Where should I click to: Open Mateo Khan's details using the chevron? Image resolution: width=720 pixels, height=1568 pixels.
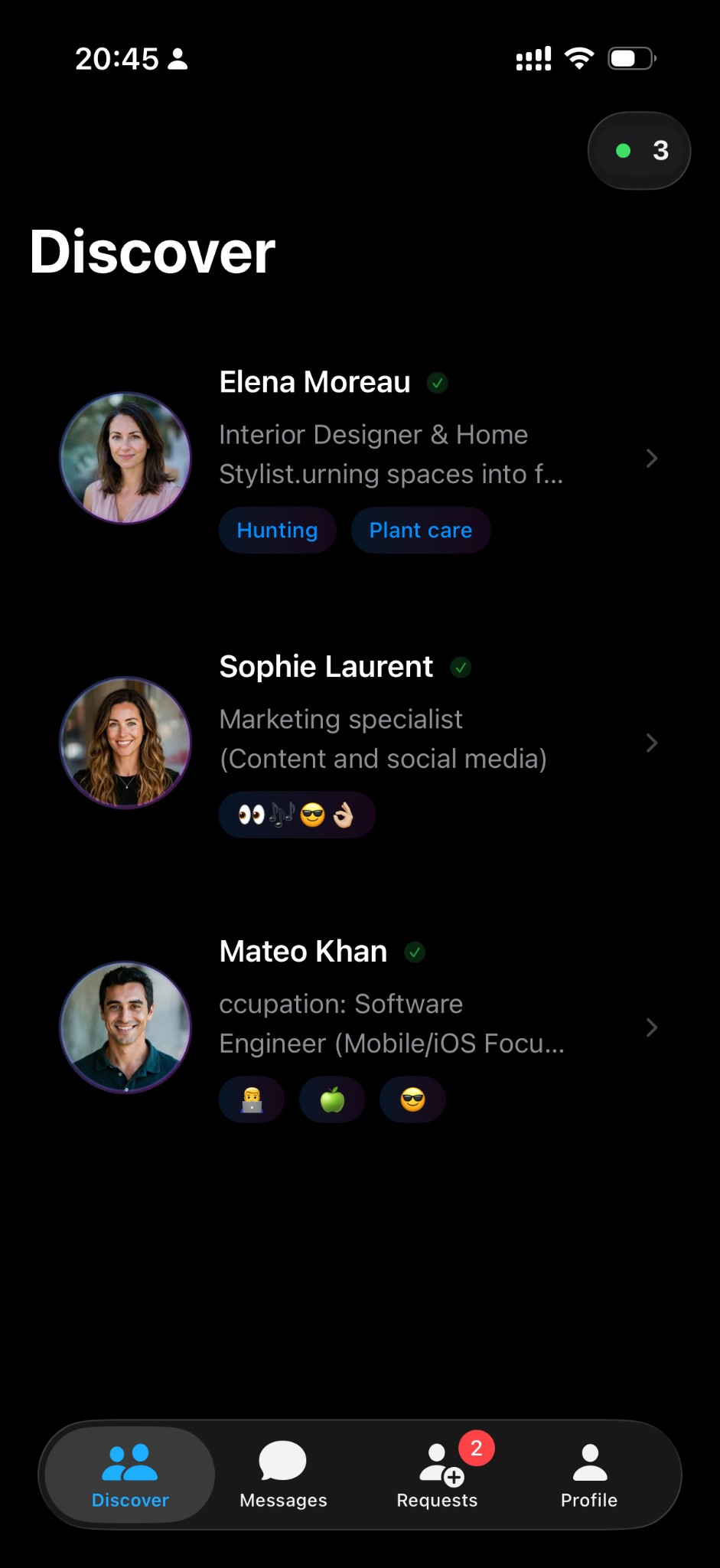point(652,1027)
